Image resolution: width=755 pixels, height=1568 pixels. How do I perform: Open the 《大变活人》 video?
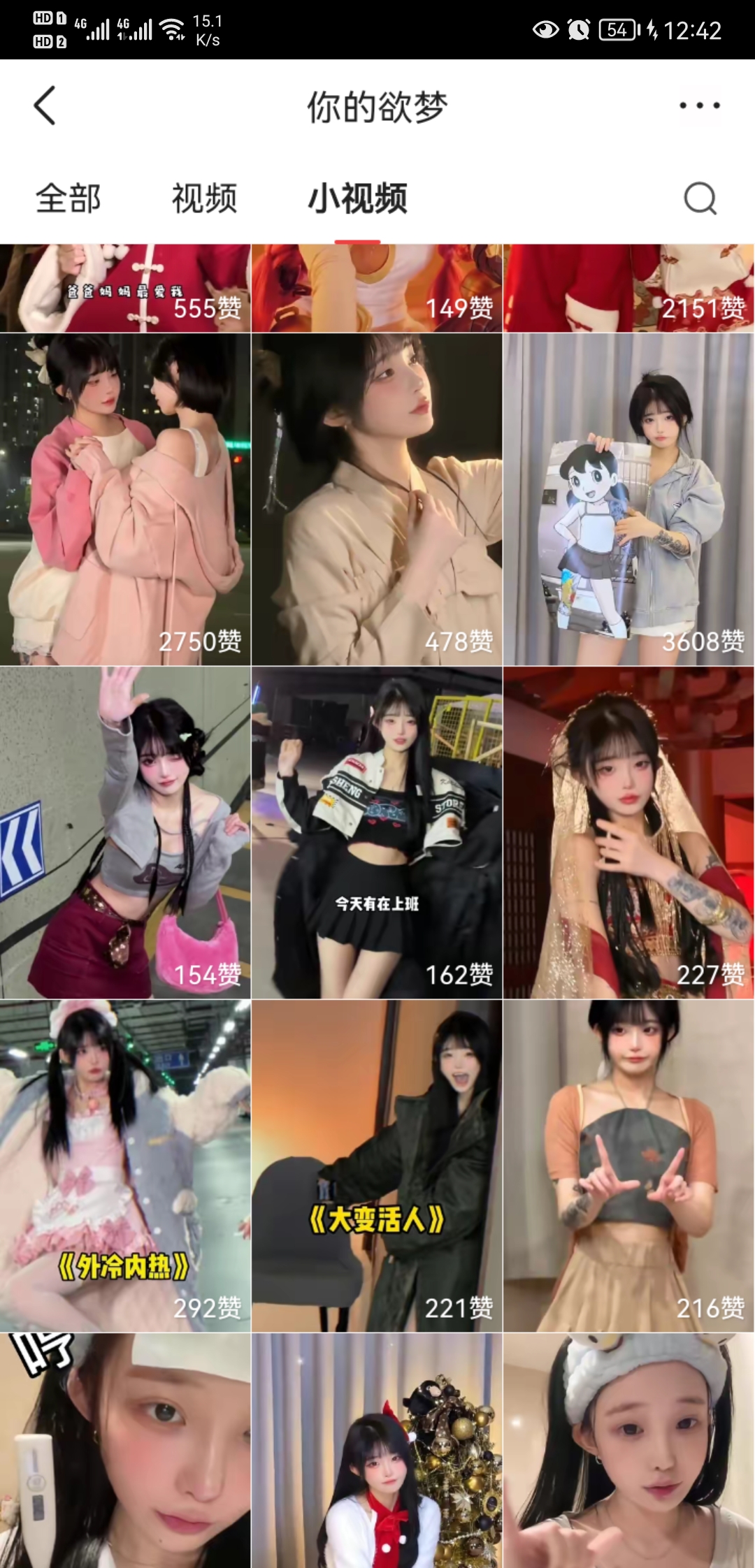pos(377,1166)
